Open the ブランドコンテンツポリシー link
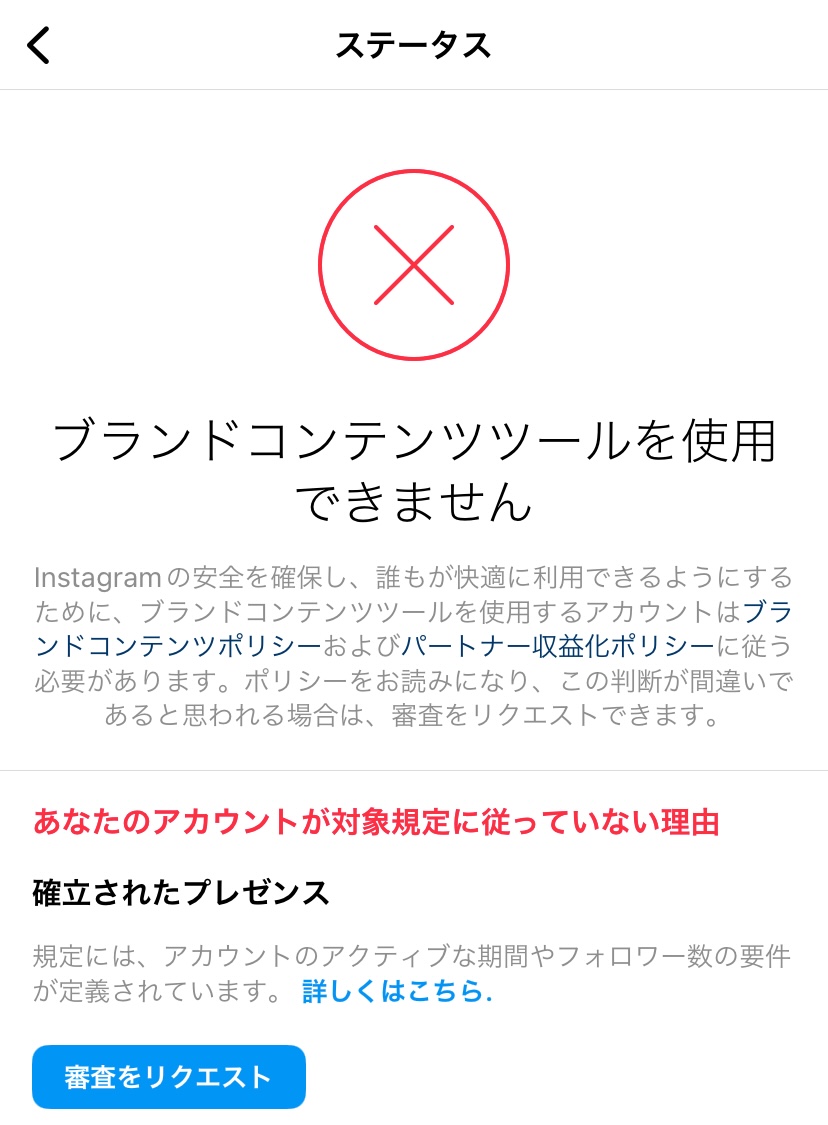This screenshot has width=828, height=1125. click(177, 646)
